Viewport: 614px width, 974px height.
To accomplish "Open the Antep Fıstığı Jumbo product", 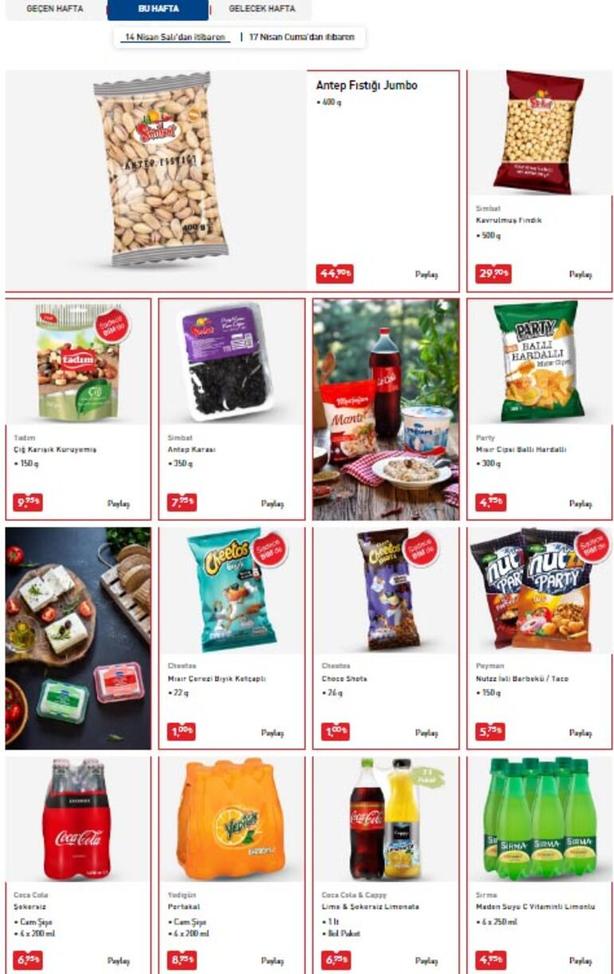I will tap(366, 86).
